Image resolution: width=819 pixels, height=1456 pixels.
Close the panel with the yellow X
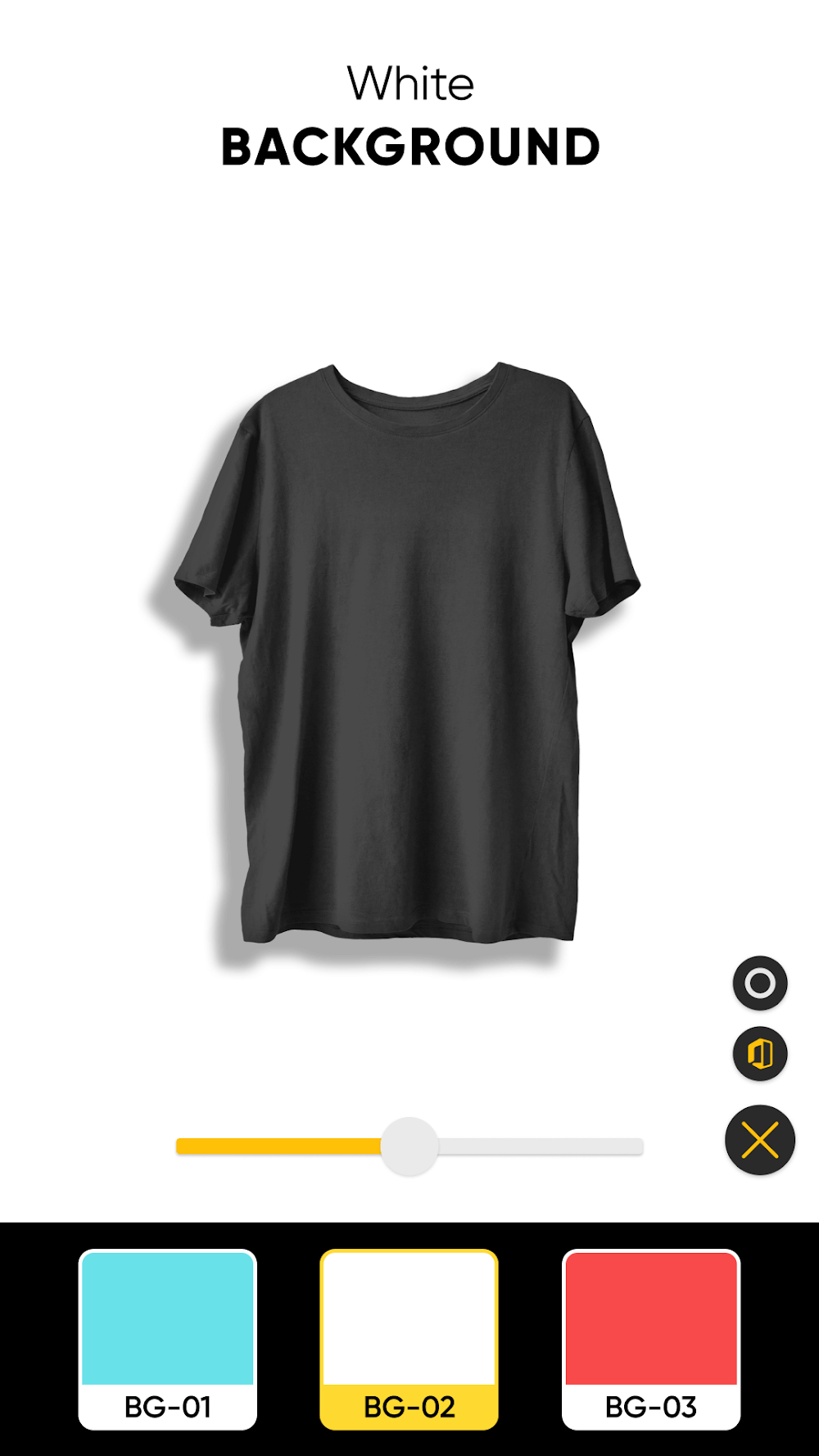(760, 1140)
